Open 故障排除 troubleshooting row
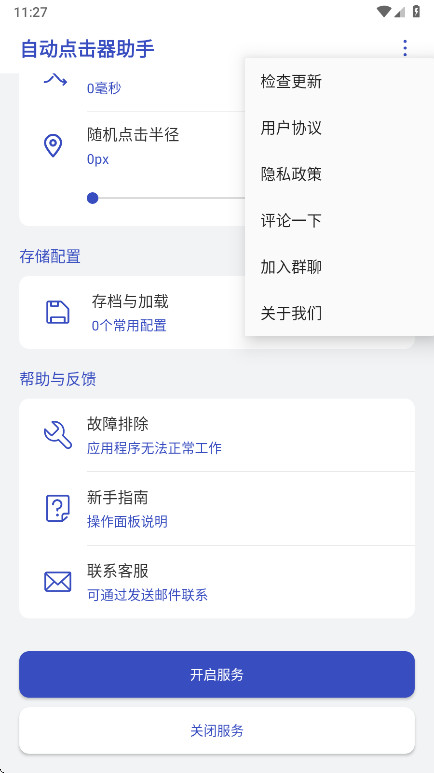434x773 pixels. point(217,435)
